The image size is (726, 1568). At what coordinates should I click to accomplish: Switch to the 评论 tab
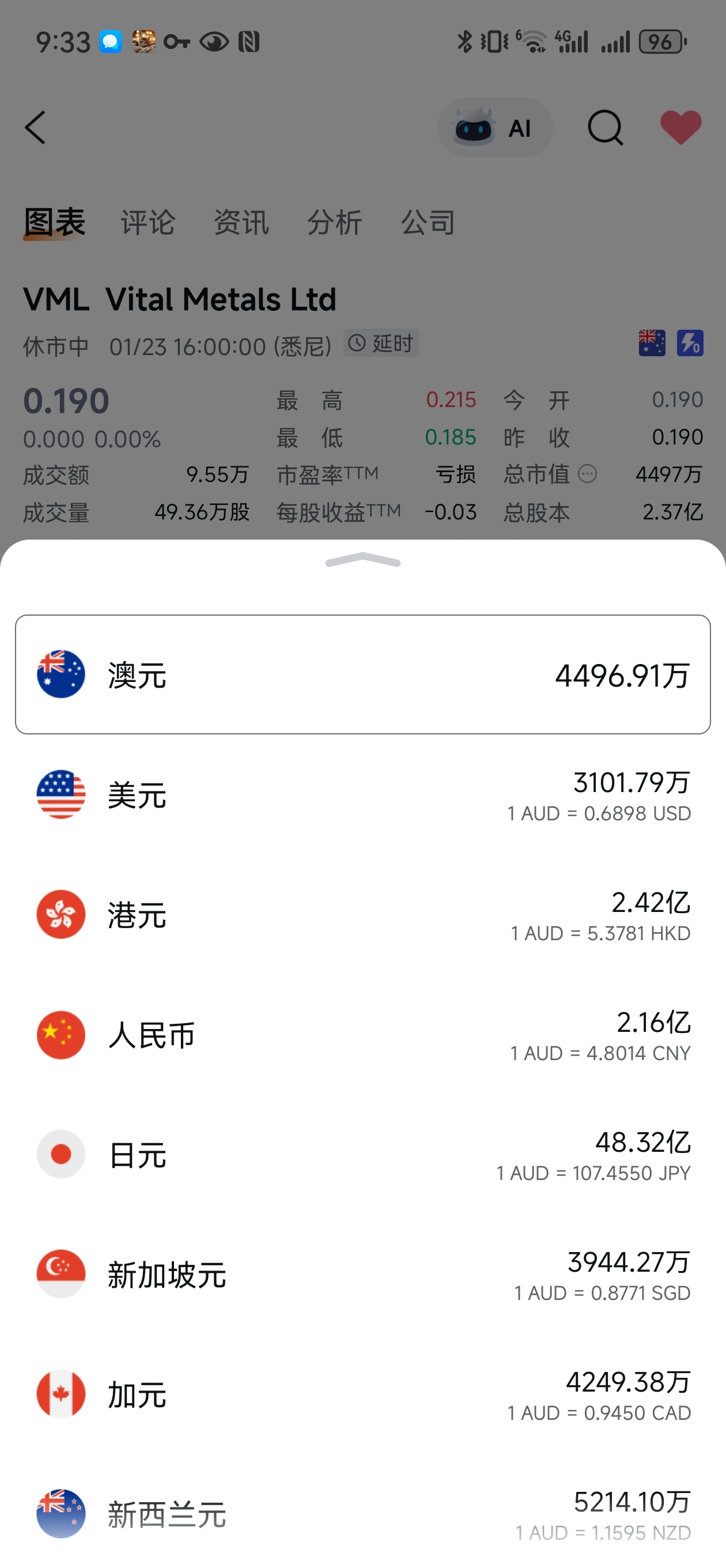[148, 223]
